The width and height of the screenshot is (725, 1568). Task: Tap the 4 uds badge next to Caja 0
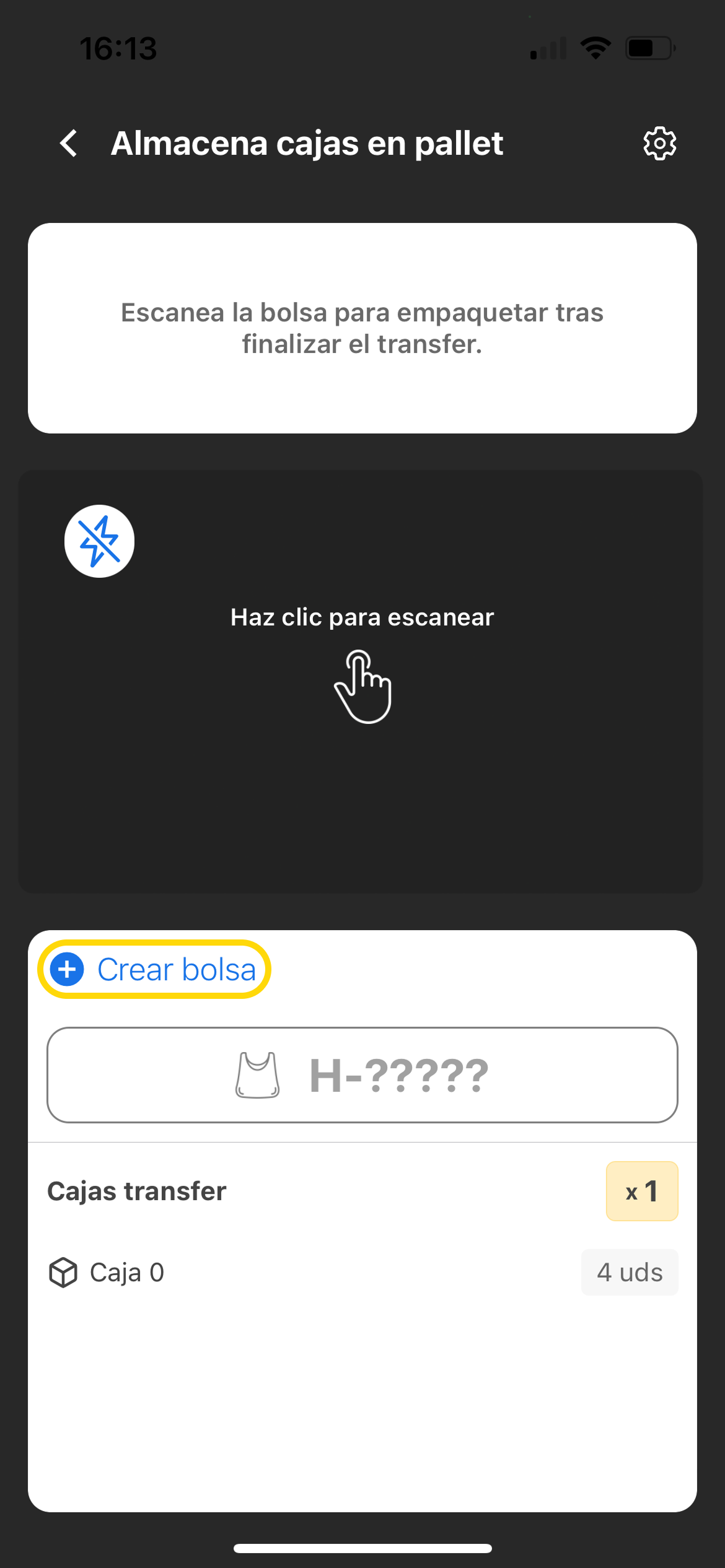[x=629, y=1272]
